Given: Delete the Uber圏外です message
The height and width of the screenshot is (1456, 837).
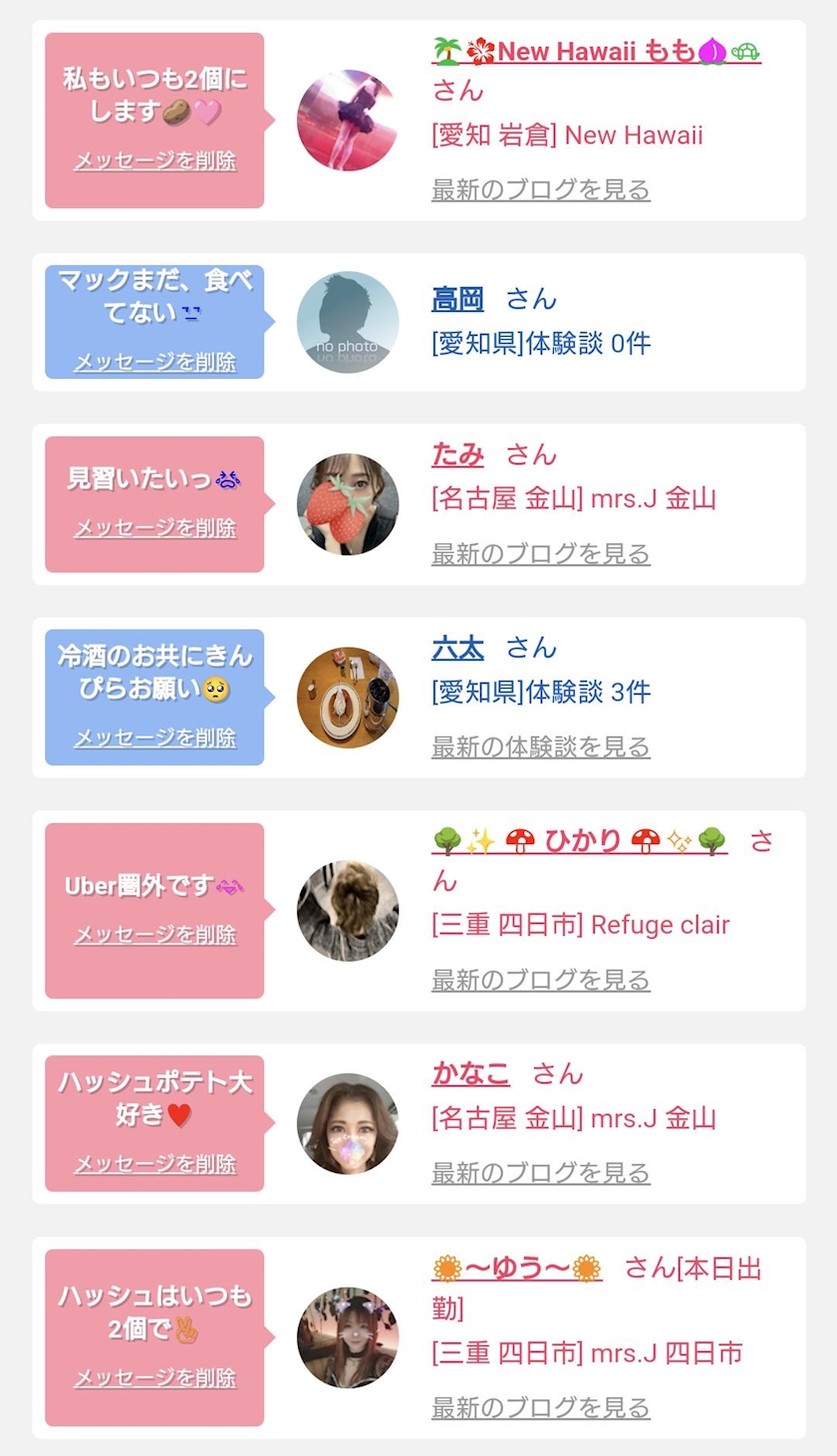Looking at the screenshot, I should (154, 934).
